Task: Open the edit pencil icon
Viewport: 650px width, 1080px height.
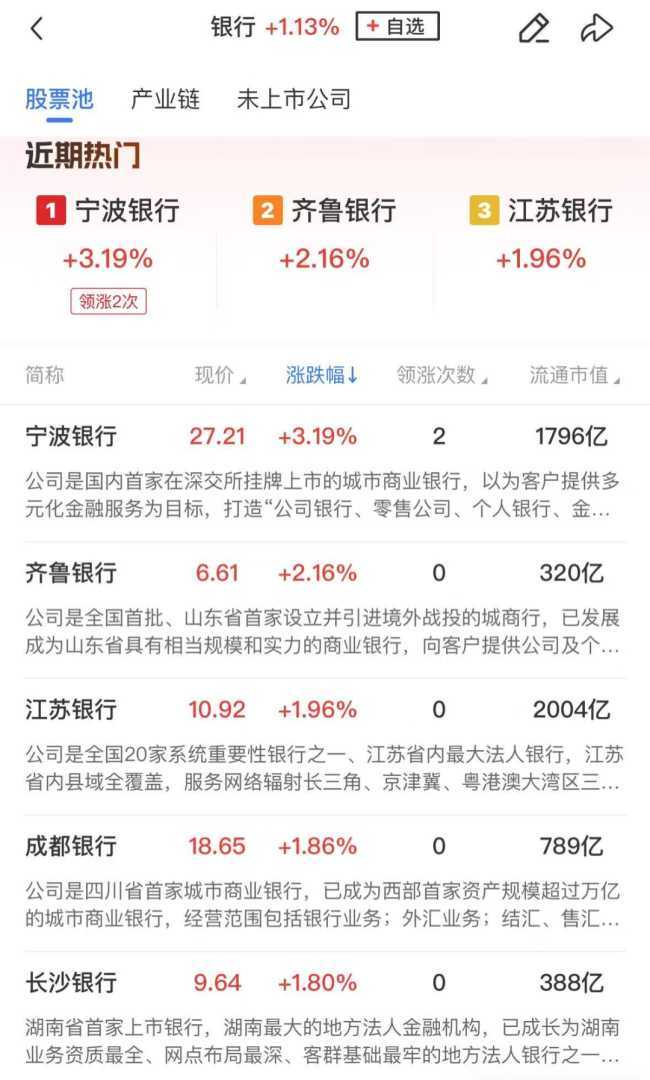Action: pyautogui.click(x=533, y=28)
